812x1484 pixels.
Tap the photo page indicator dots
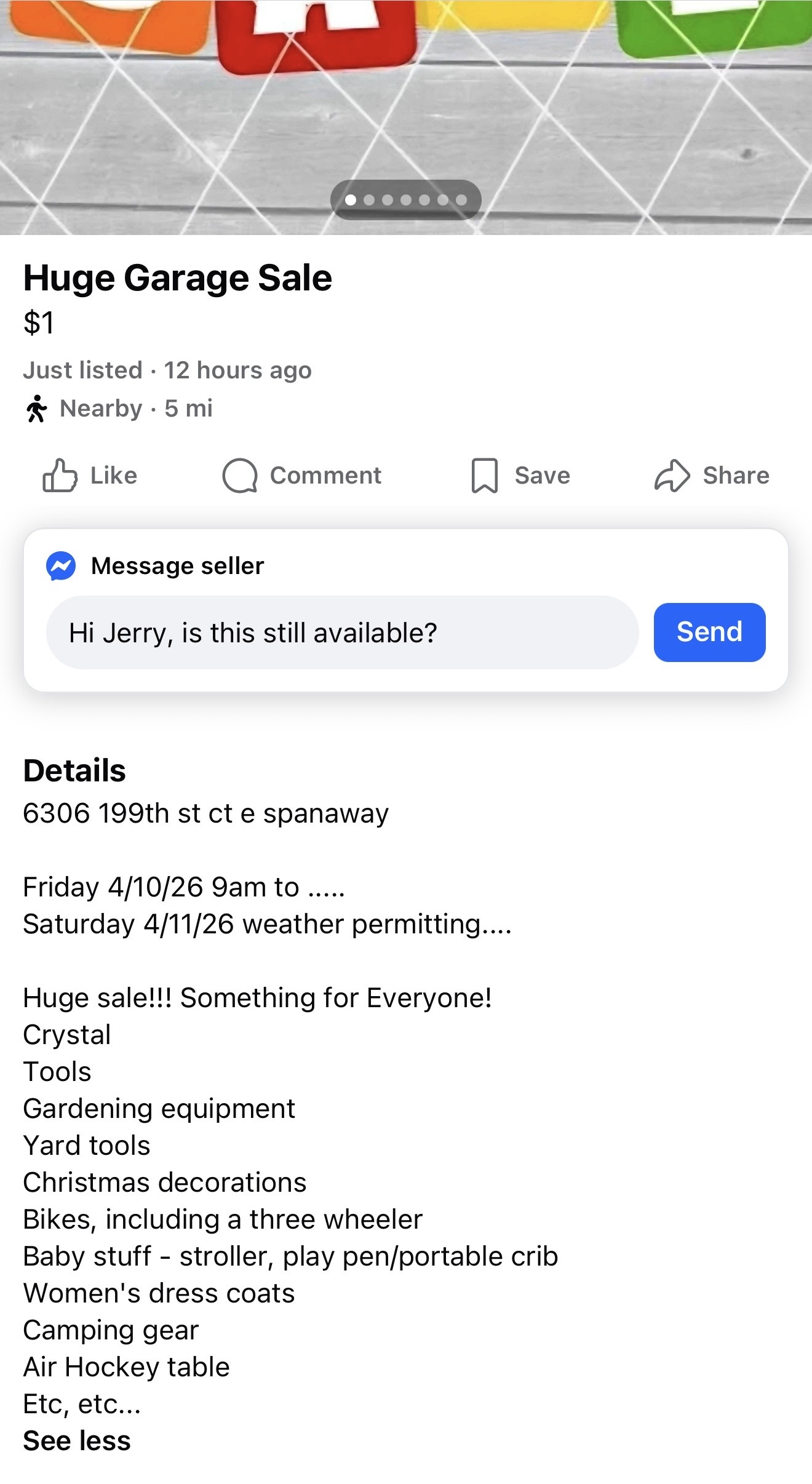tap(405, 200)
